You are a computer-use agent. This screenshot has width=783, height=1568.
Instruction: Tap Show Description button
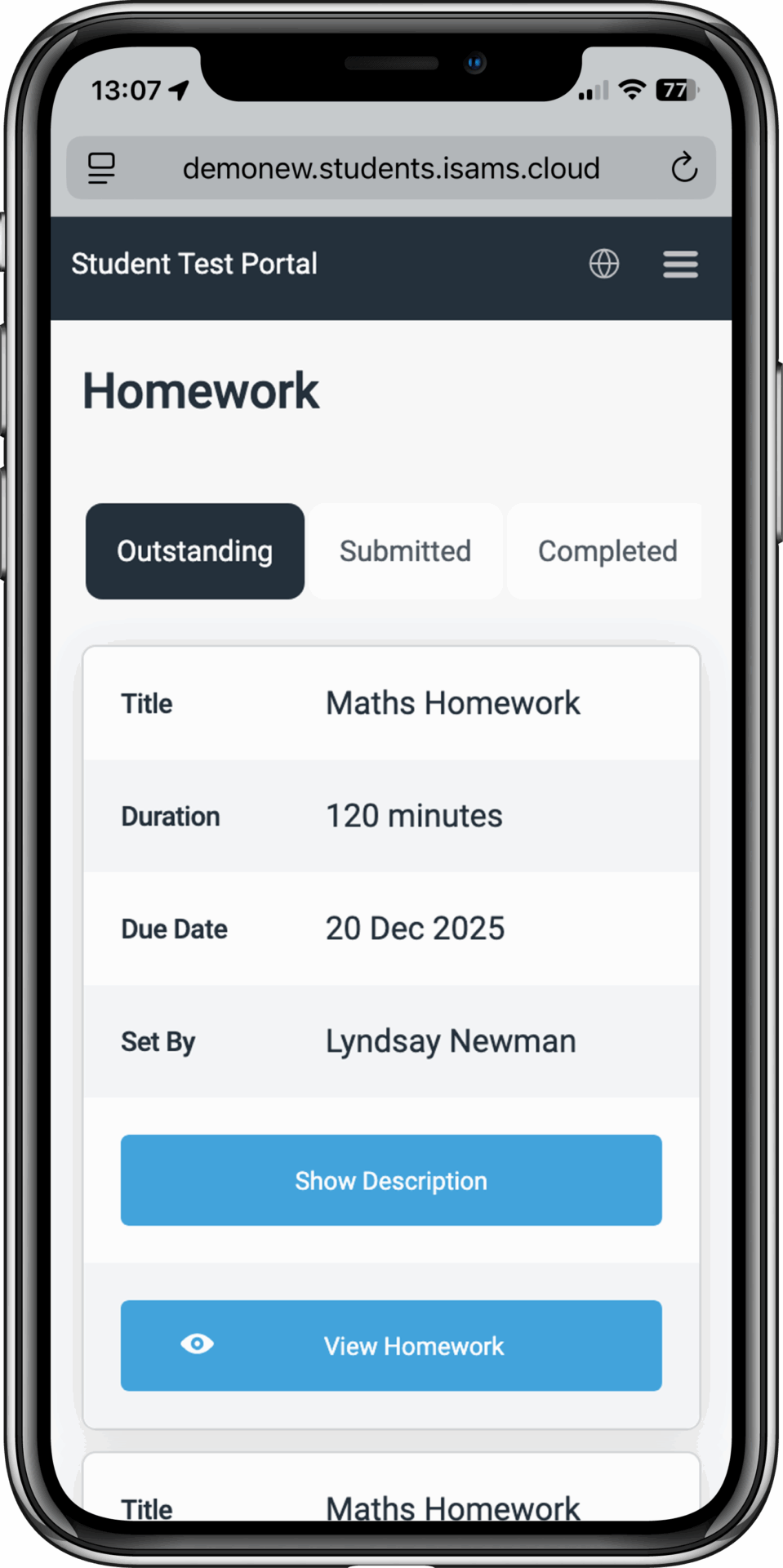coord(391,1180)
